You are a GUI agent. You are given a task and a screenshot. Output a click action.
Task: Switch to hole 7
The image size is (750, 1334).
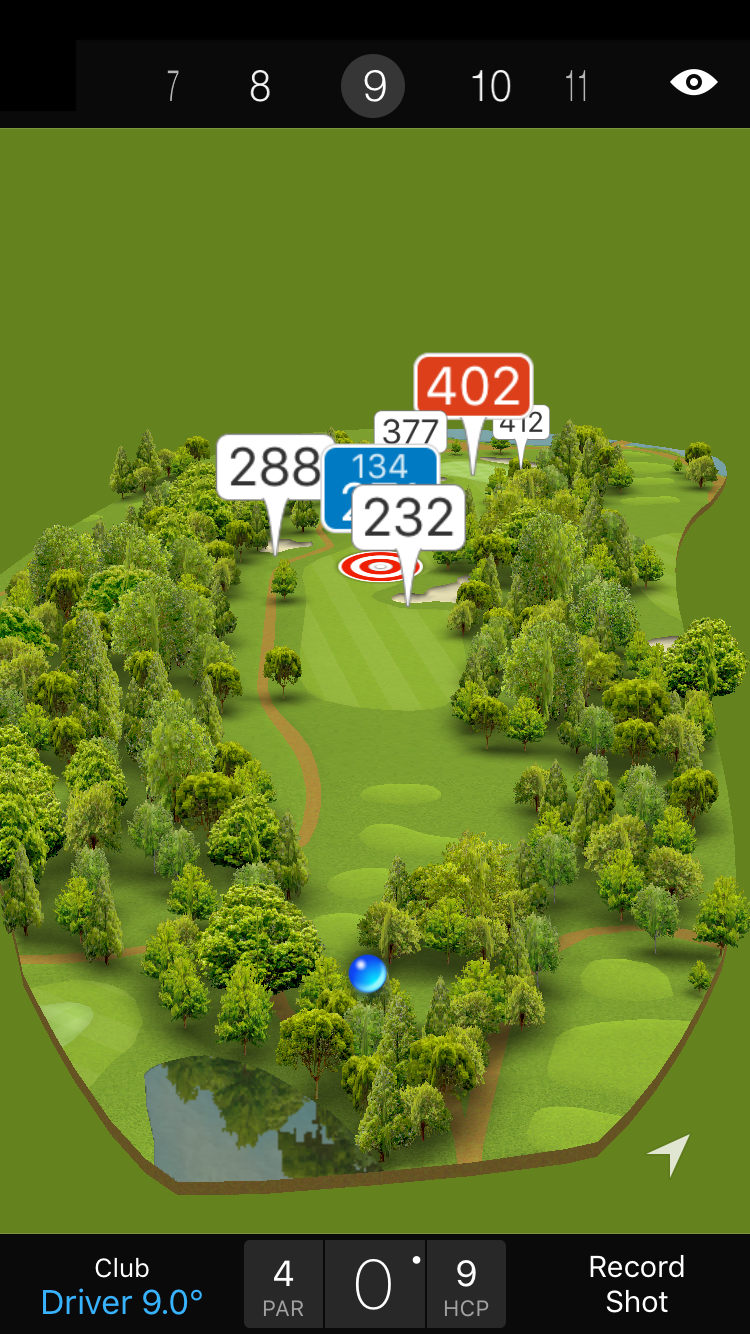[x=173, y=86]
